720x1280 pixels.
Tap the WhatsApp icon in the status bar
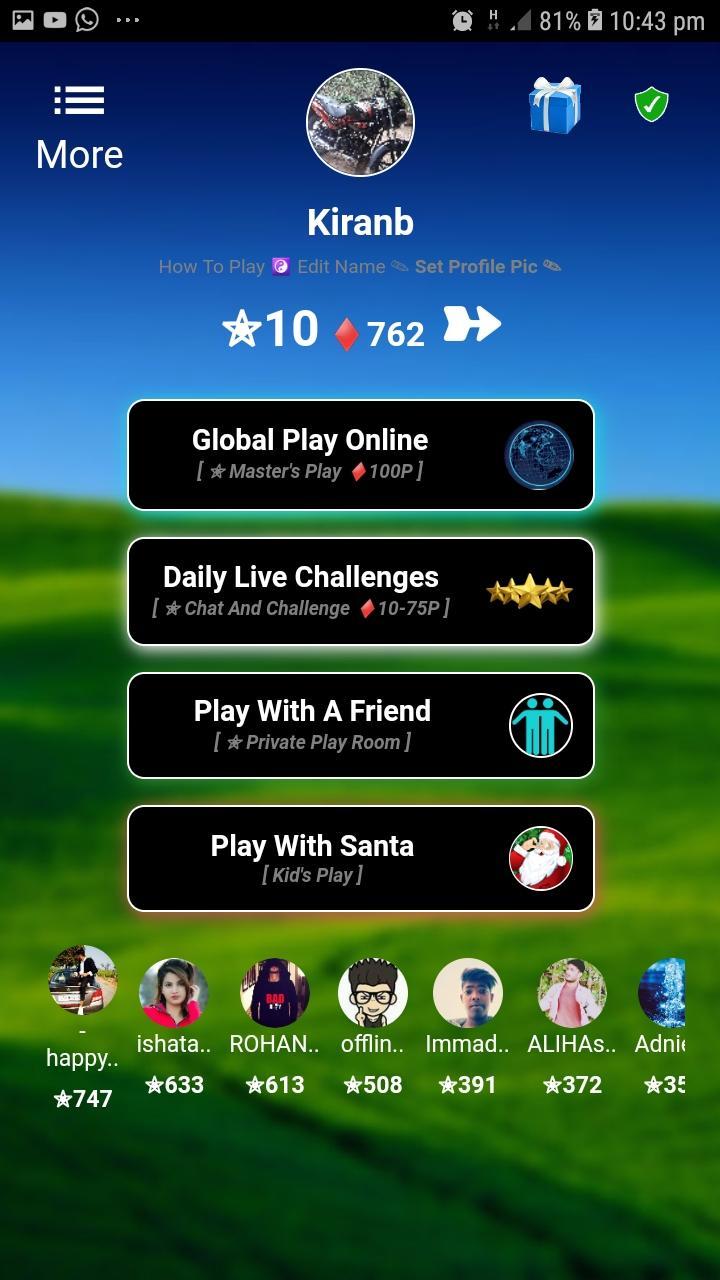click(89, 20)
